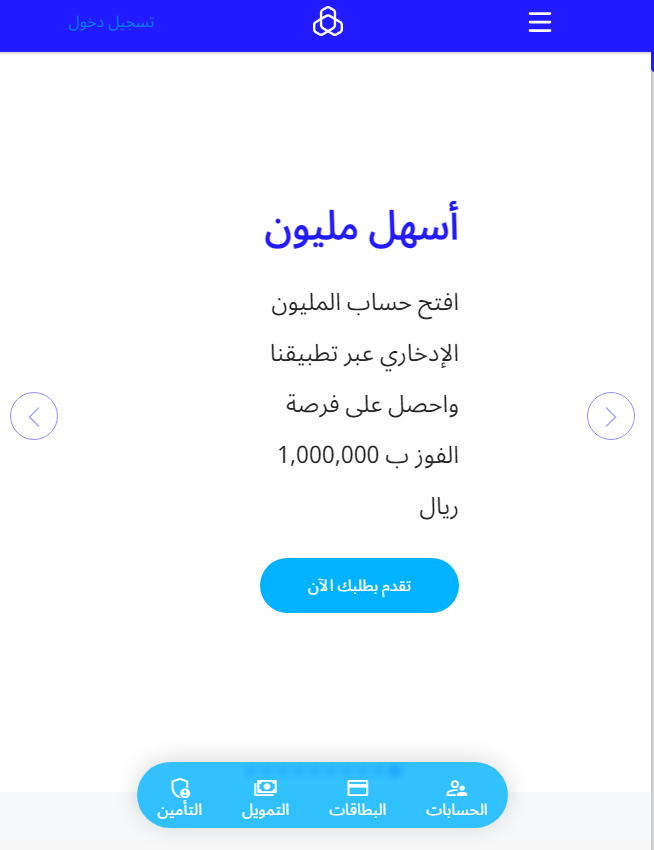
Task: Tap the تسجيل دخول login link
Action: [111, 22]
